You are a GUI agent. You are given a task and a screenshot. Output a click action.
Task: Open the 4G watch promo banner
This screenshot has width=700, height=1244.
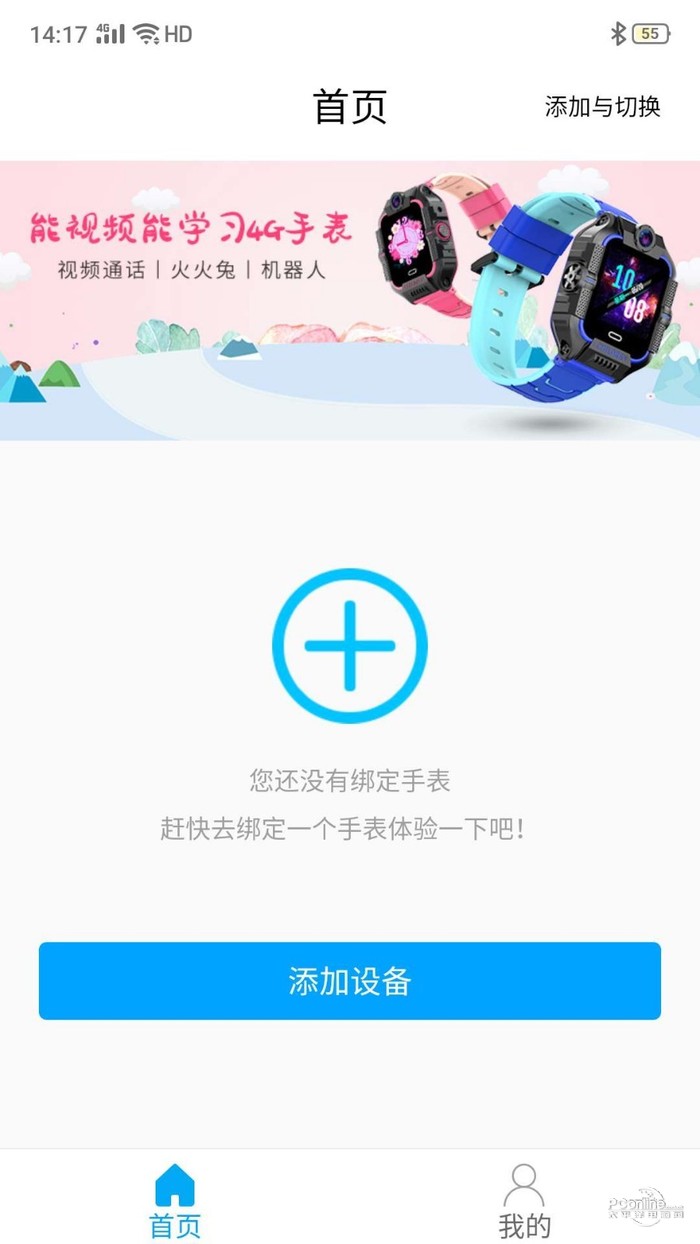click(x=350, y=300)
